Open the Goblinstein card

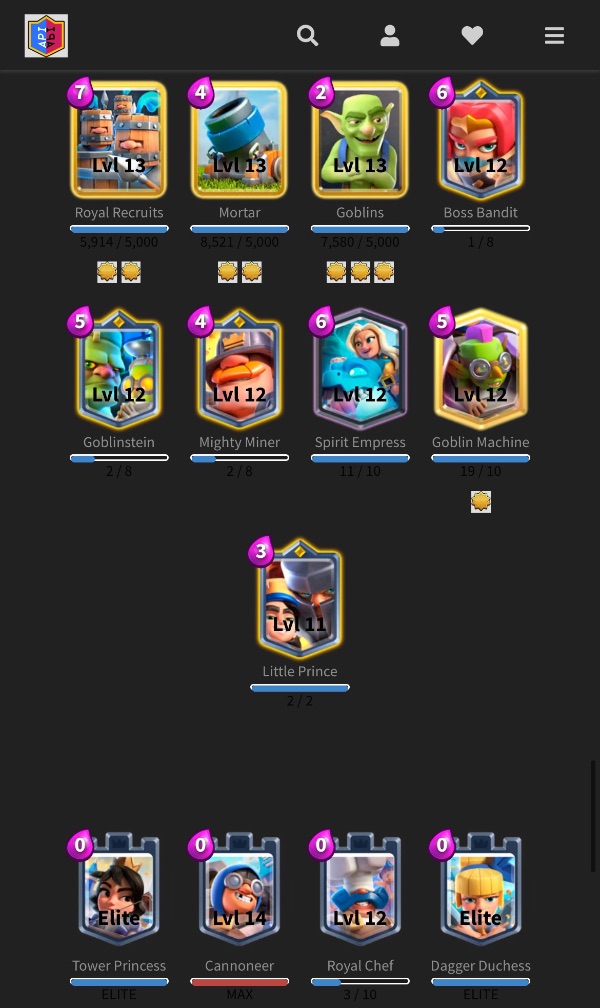click(x=119, y=371)
